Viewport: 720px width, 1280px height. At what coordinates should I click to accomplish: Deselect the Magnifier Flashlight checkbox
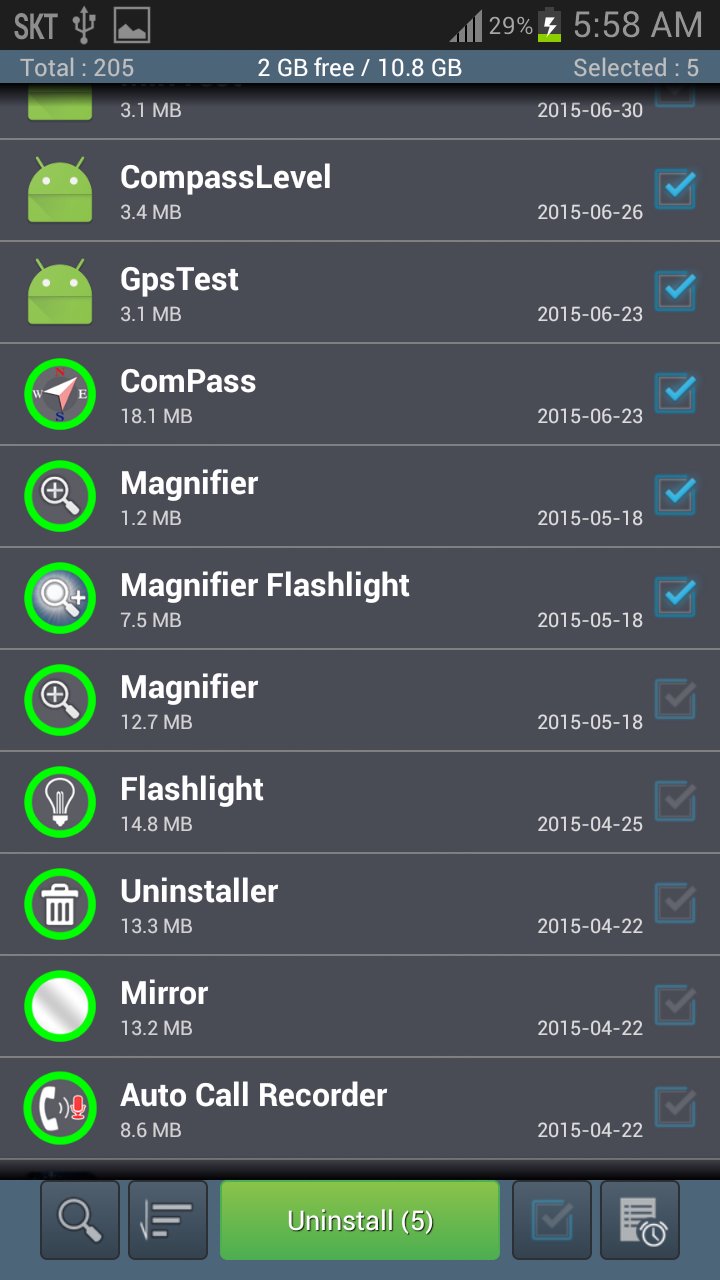(x=675, y=597)
